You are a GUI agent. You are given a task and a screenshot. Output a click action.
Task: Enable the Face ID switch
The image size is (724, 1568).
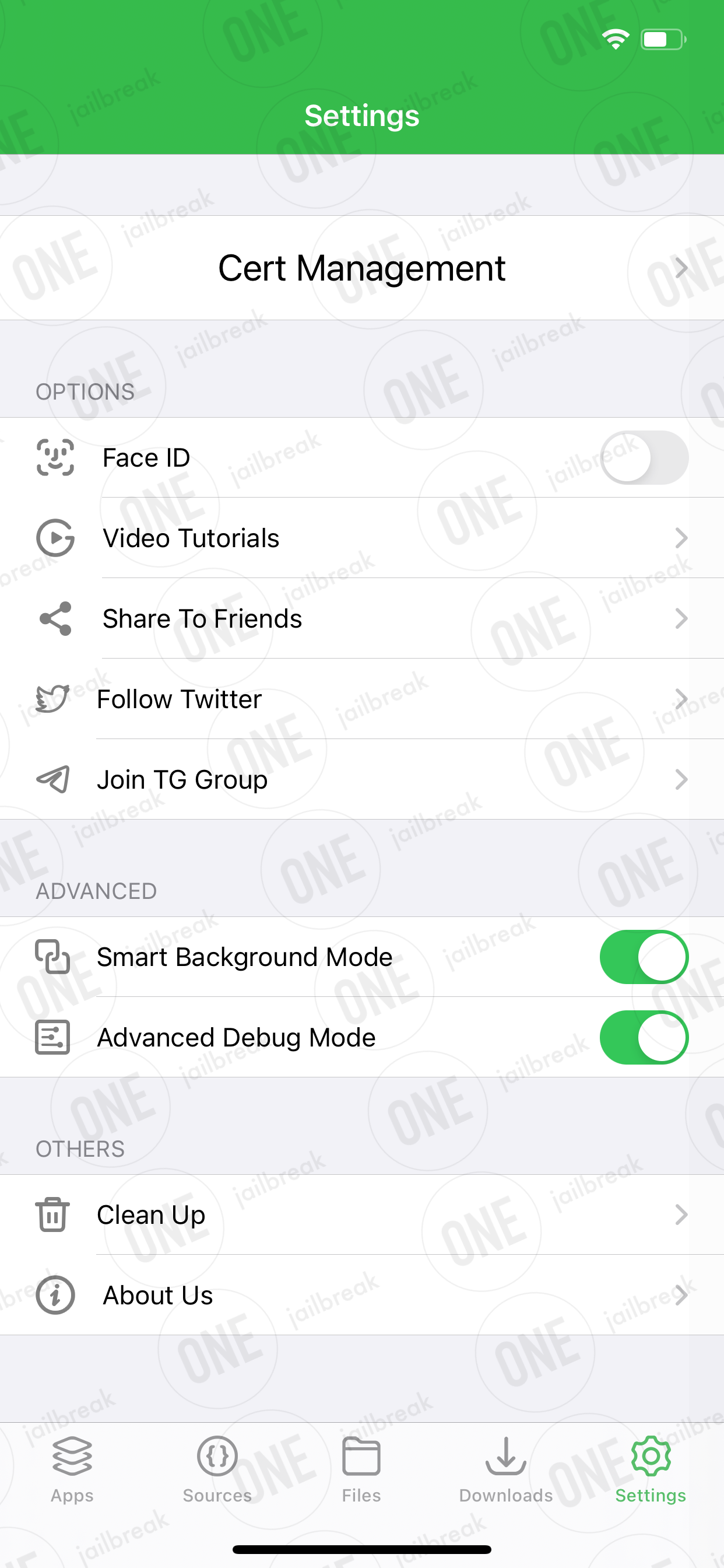(644, 458)
